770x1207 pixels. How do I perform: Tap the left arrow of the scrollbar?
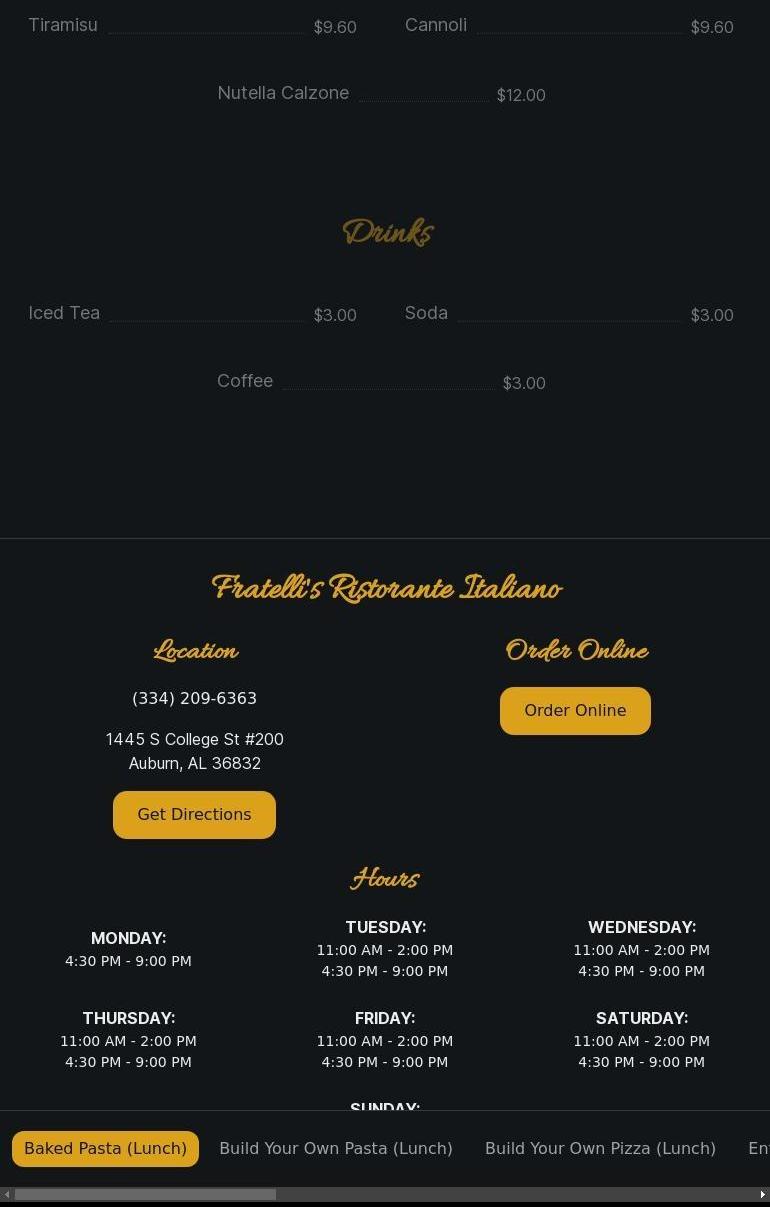point(6,1194)
